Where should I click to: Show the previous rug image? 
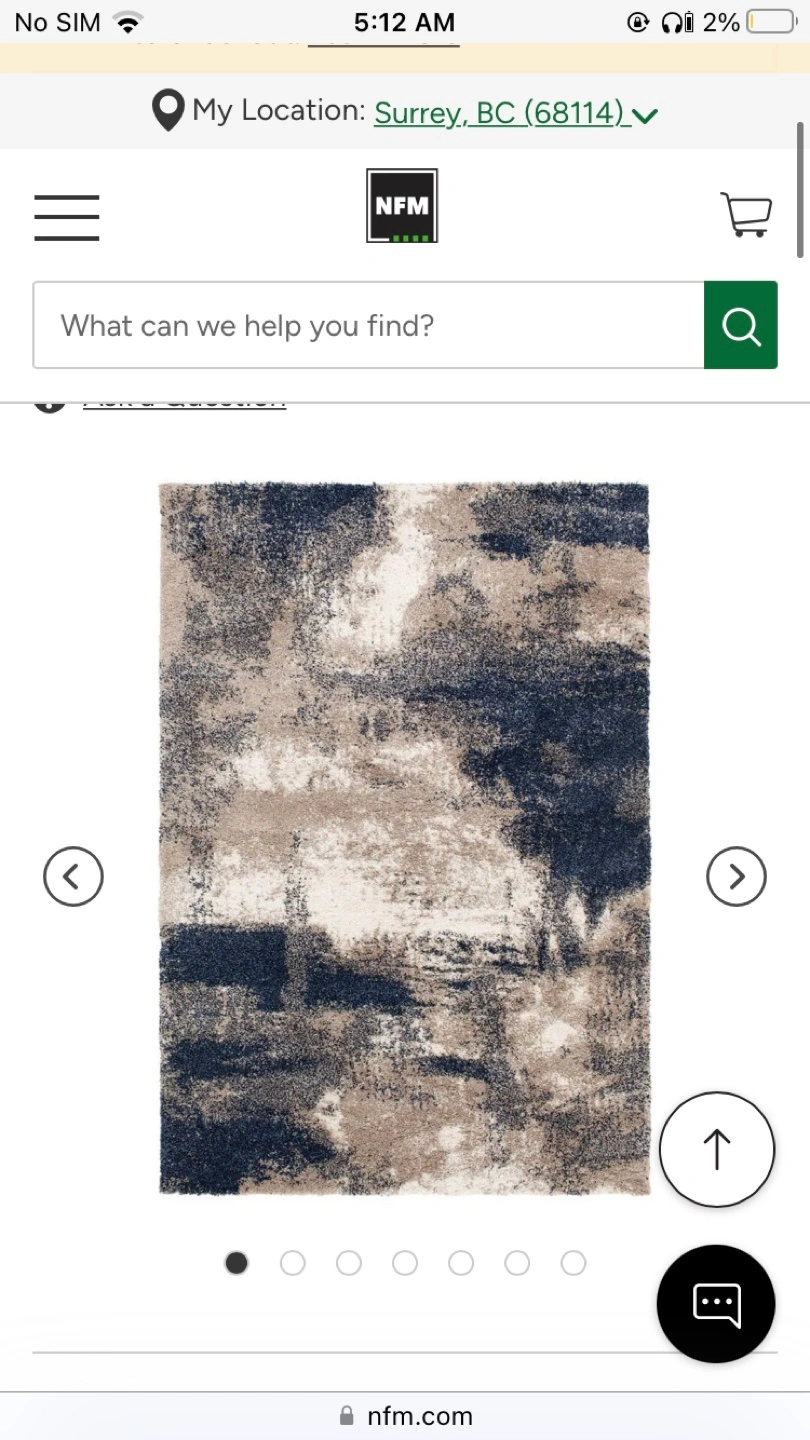coord(73,877)
